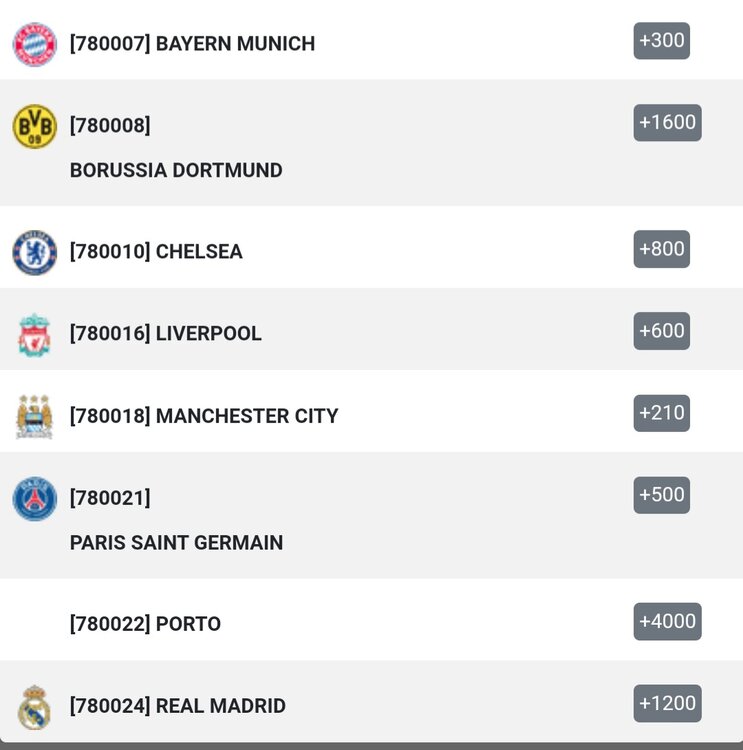Select Bayern Munich +300 odds
The width and height of the screenshot is (743, 750).
coord(661,41)
